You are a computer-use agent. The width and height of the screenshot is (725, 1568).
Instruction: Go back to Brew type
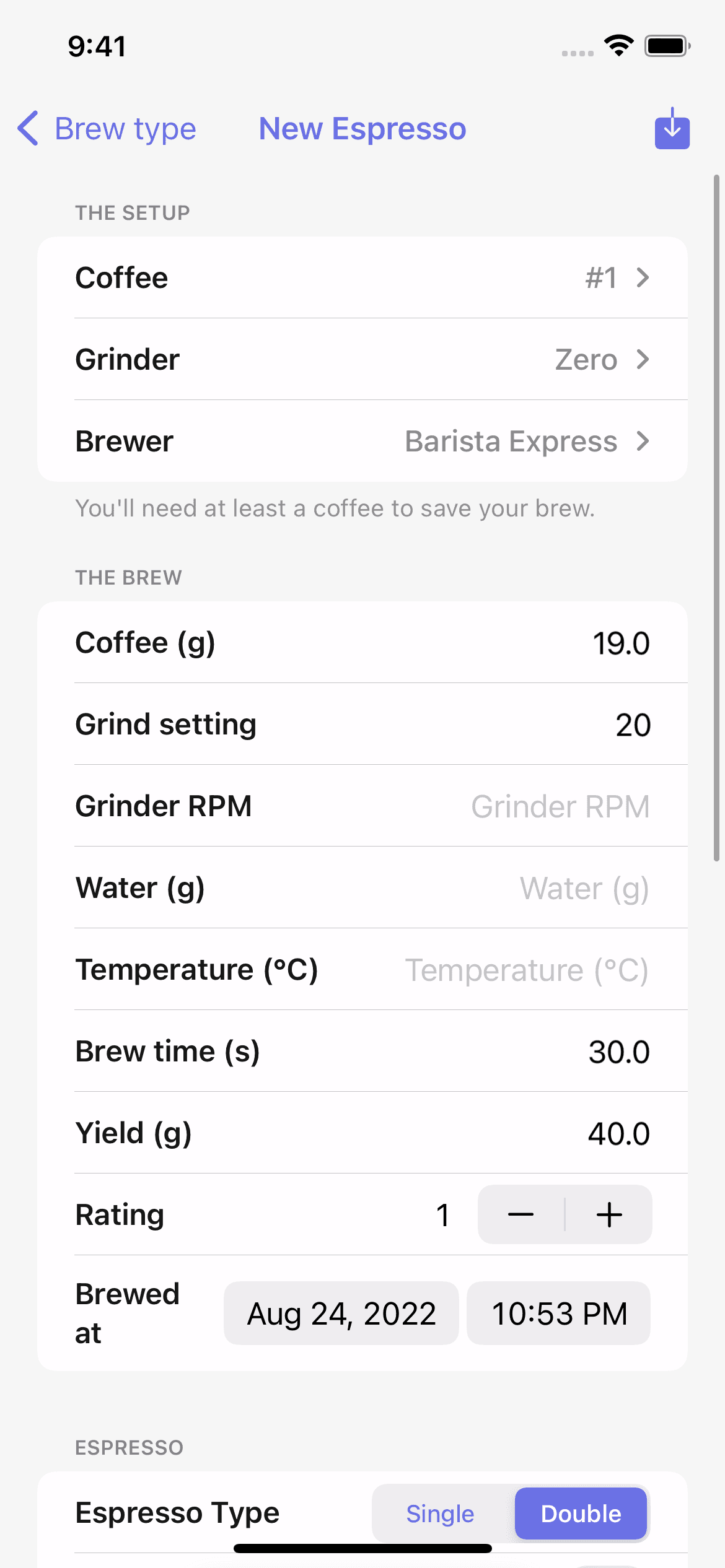pos(107,129)
